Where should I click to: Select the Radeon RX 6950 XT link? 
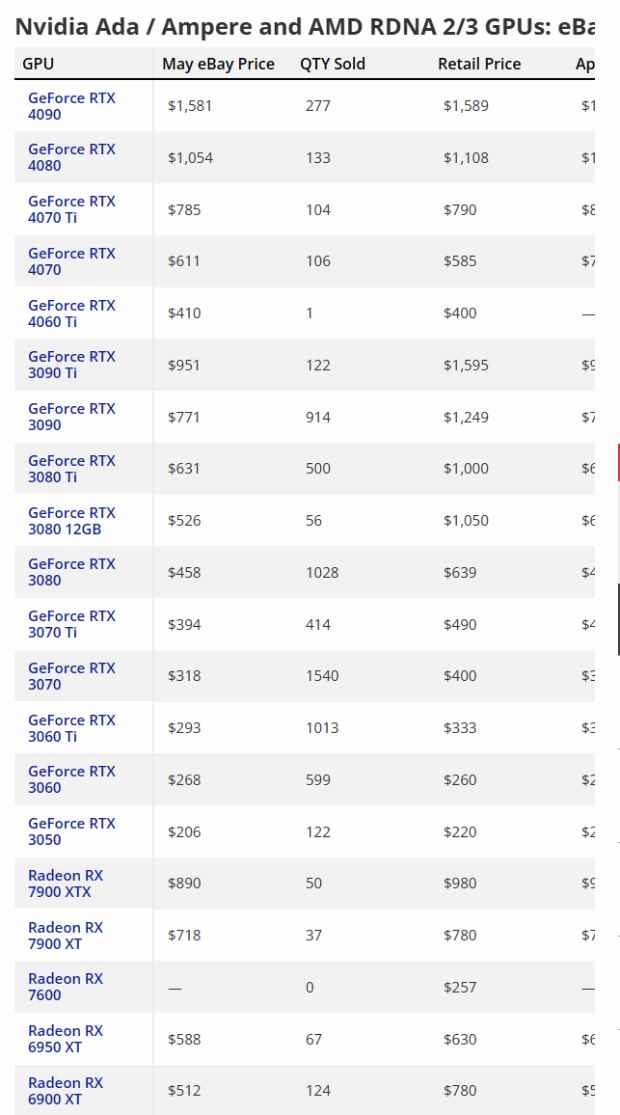pyautogui.click(x=66, y=1039)
